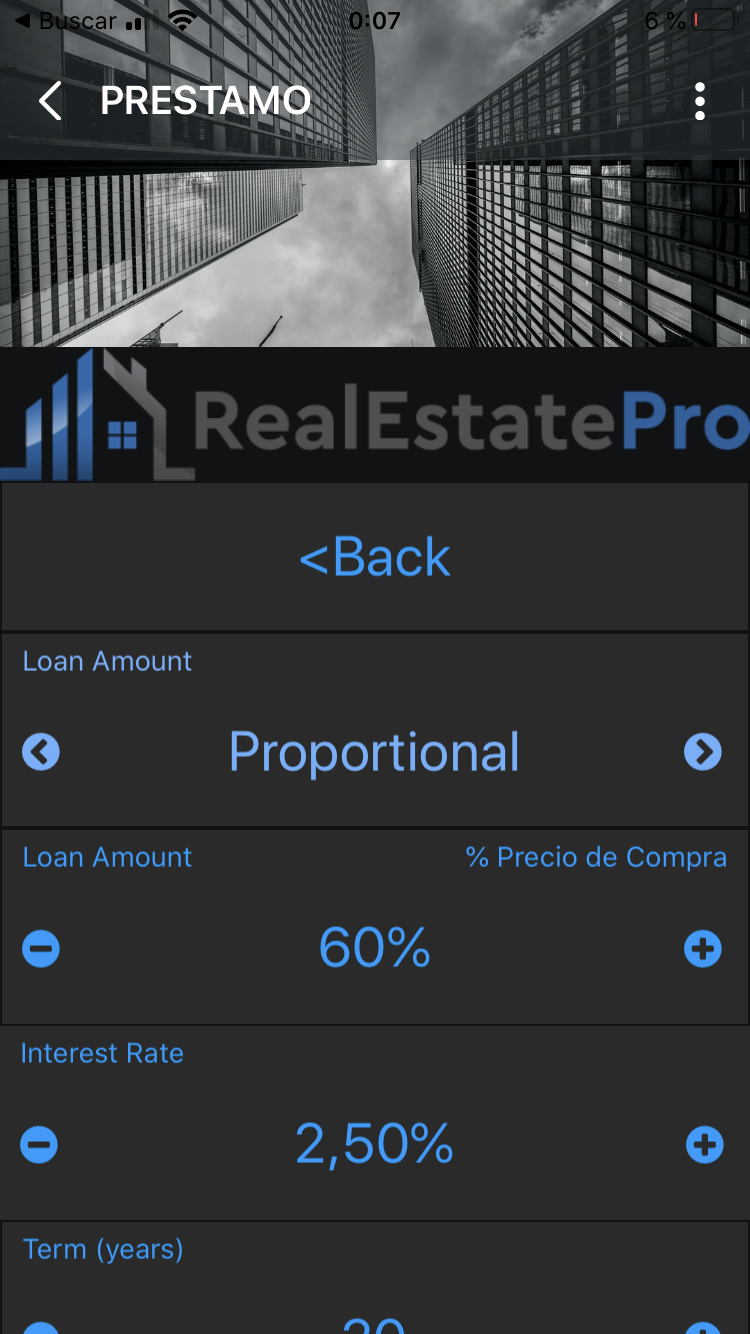
Task: Go back using the top-left arrow
Action: (50, 101)
